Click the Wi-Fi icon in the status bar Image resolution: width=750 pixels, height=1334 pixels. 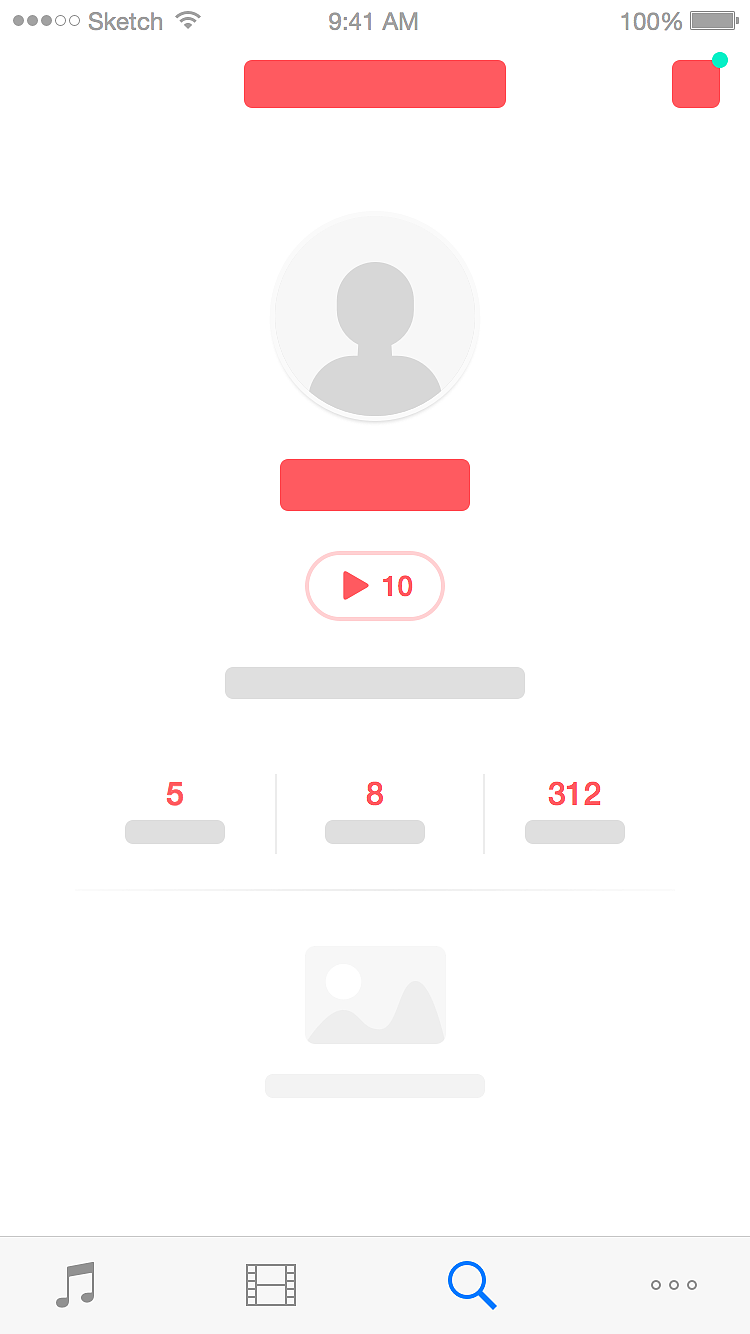pos(188,19)
